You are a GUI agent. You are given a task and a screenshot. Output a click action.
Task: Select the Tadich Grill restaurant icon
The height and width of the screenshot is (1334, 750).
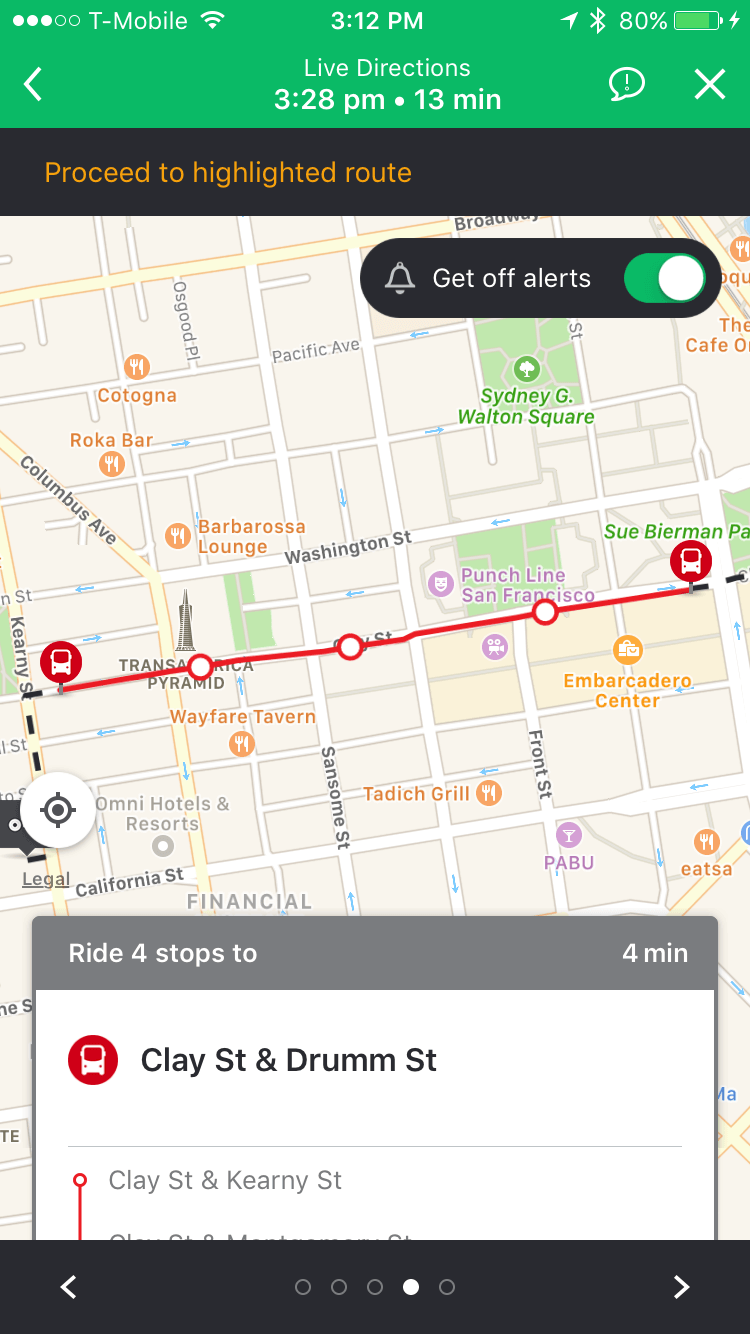(489, 793)
